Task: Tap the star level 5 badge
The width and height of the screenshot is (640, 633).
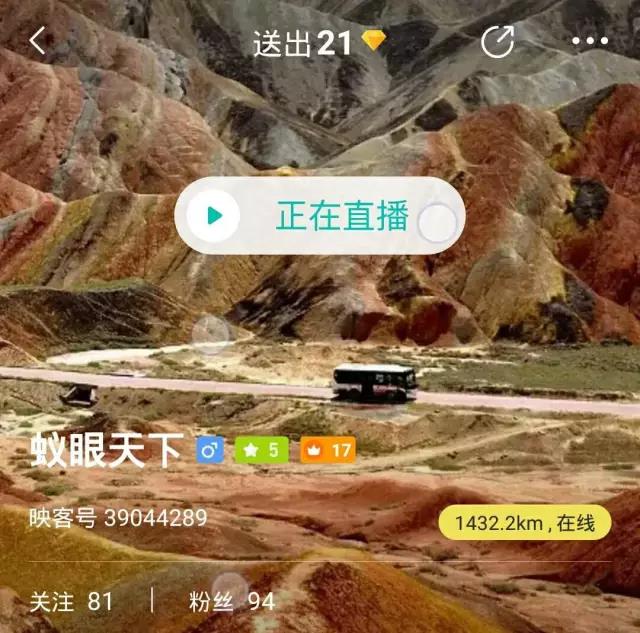Action: [x=261, y=451]
